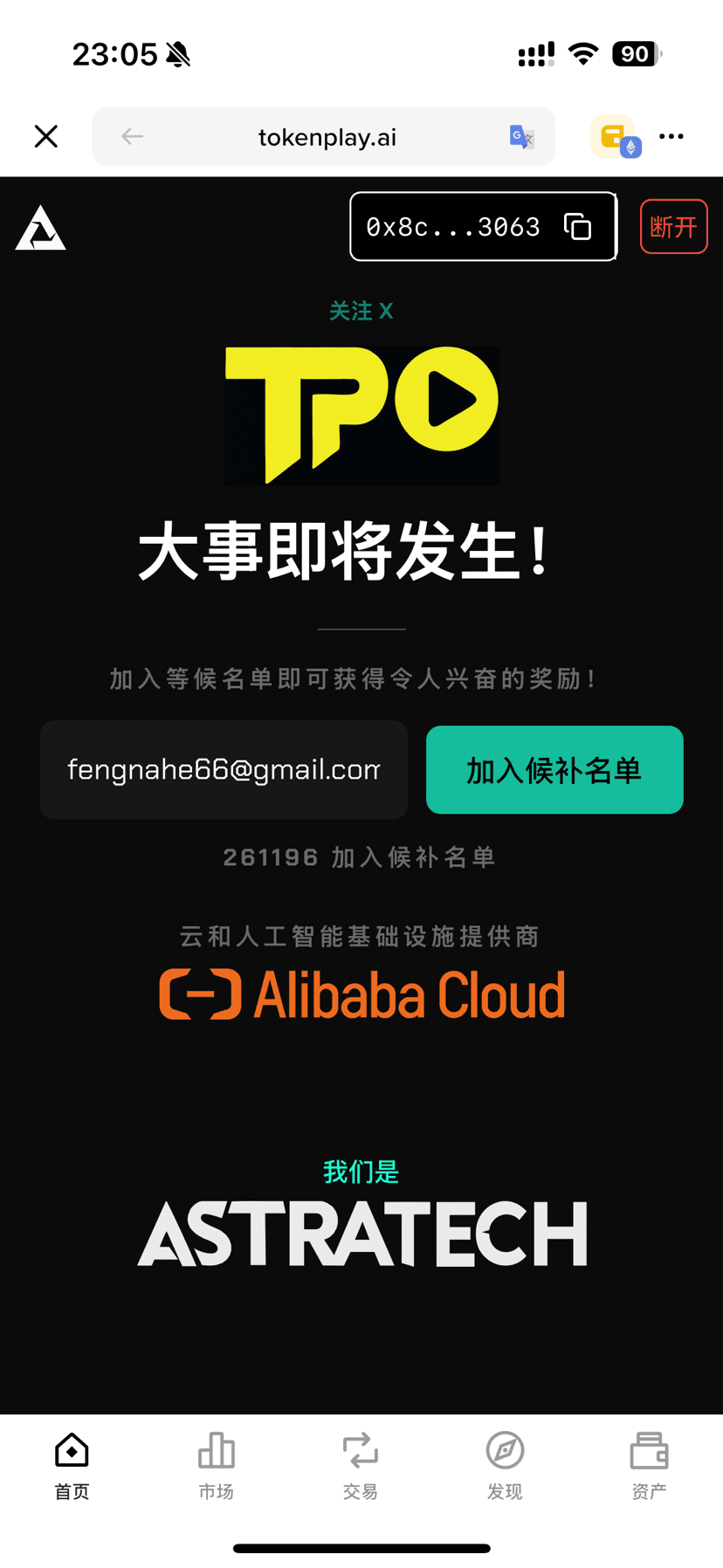Screen dimensions: 723x1568
Task: Edit the email address field
Action: point(224,770)
